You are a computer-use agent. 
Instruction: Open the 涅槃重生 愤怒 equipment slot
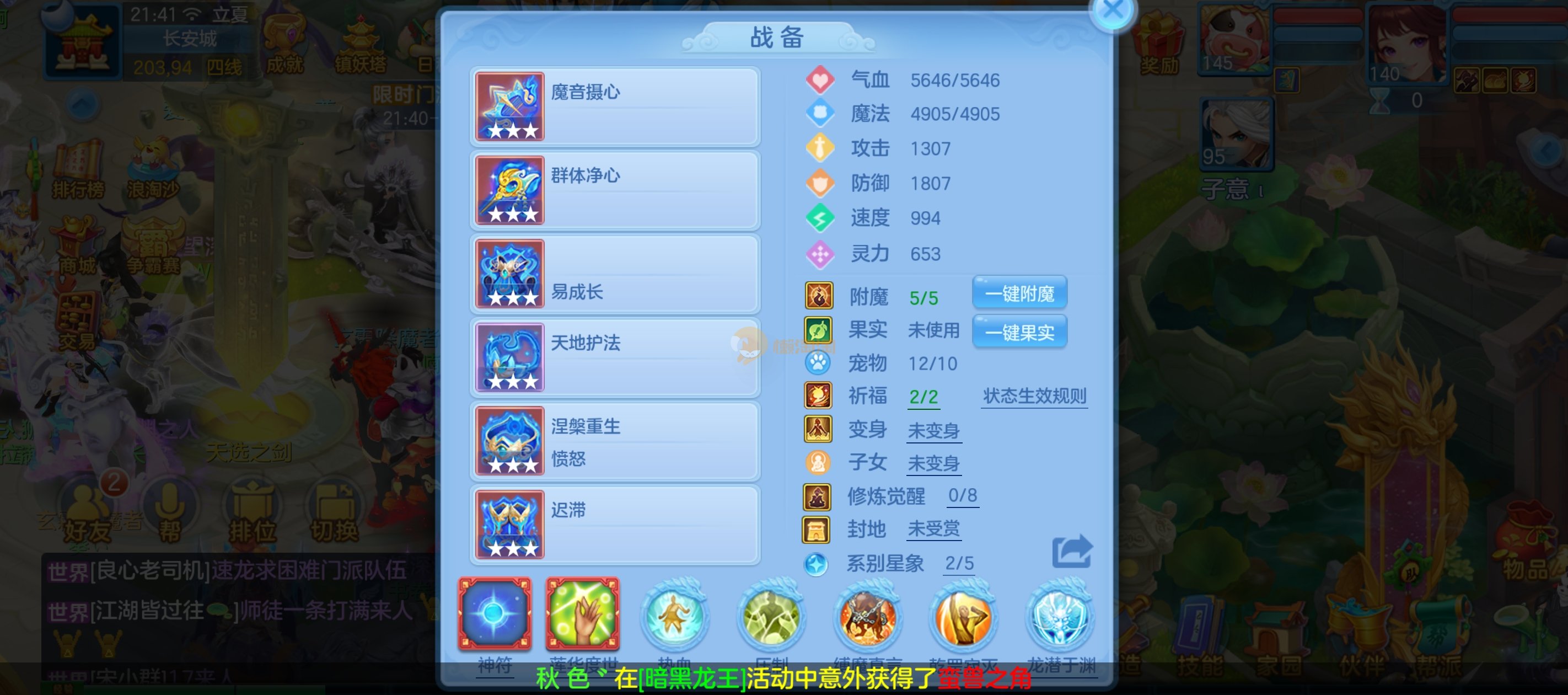[615, 441]
